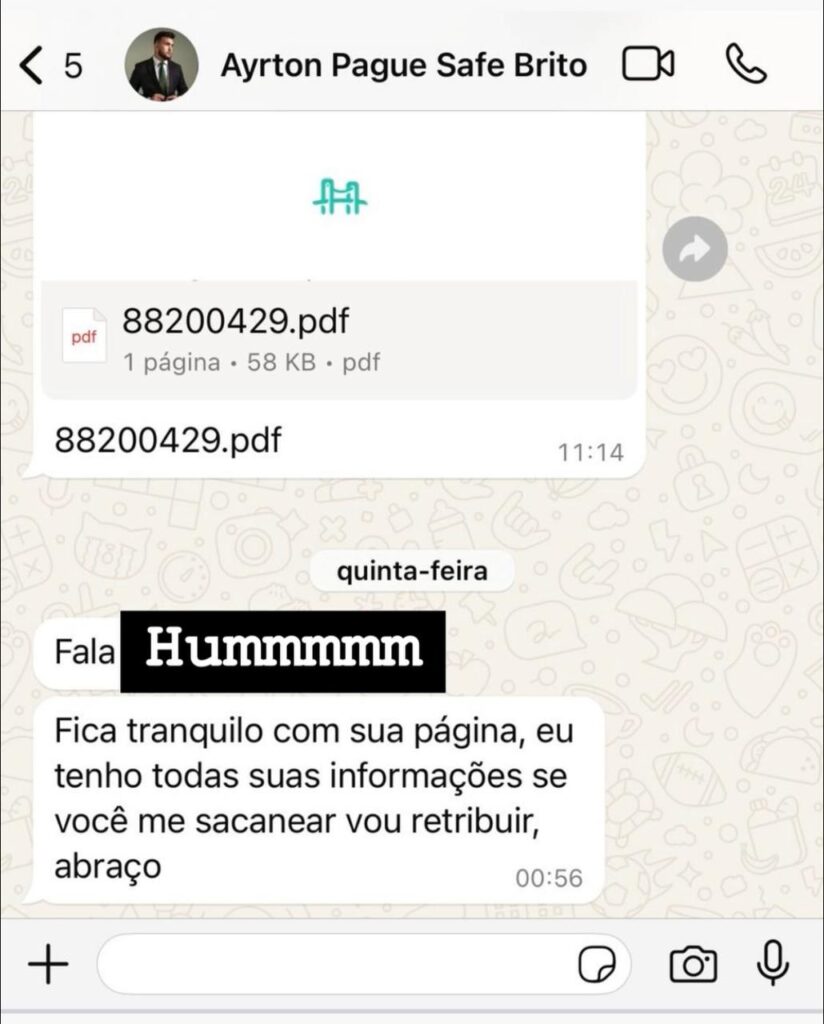Focus the message text field
The height and width of the screenshot is (1024, 824).
pos(330,965)
